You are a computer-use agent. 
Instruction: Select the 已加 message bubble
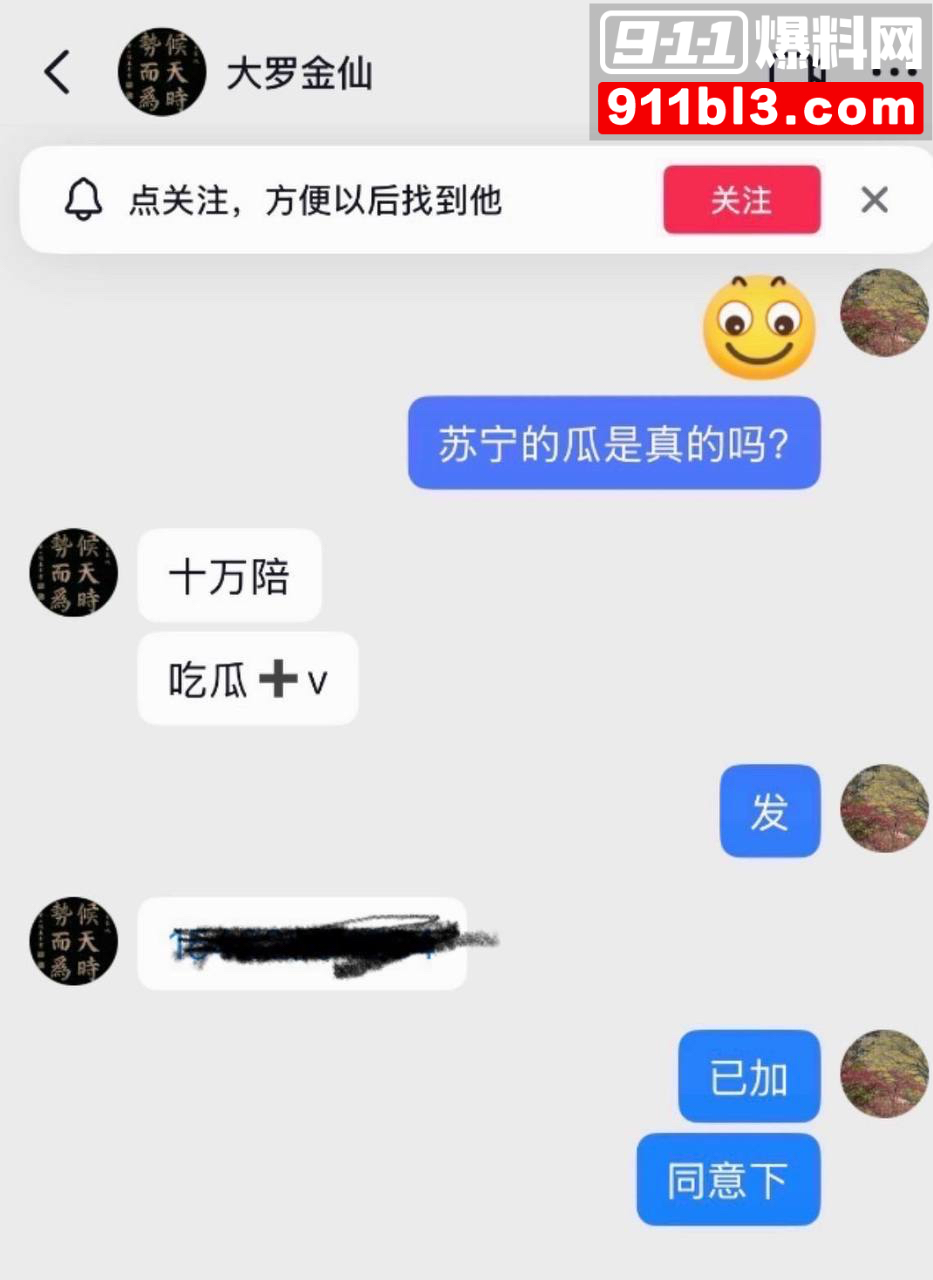[749, 1078]
